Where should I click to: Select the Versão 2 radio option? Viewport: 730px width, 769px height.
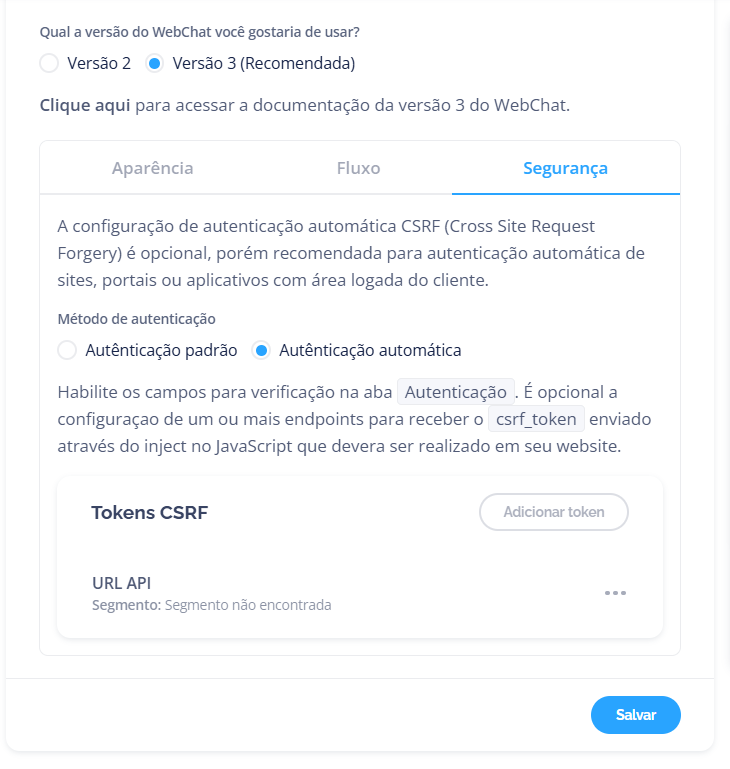coord(49,63)
